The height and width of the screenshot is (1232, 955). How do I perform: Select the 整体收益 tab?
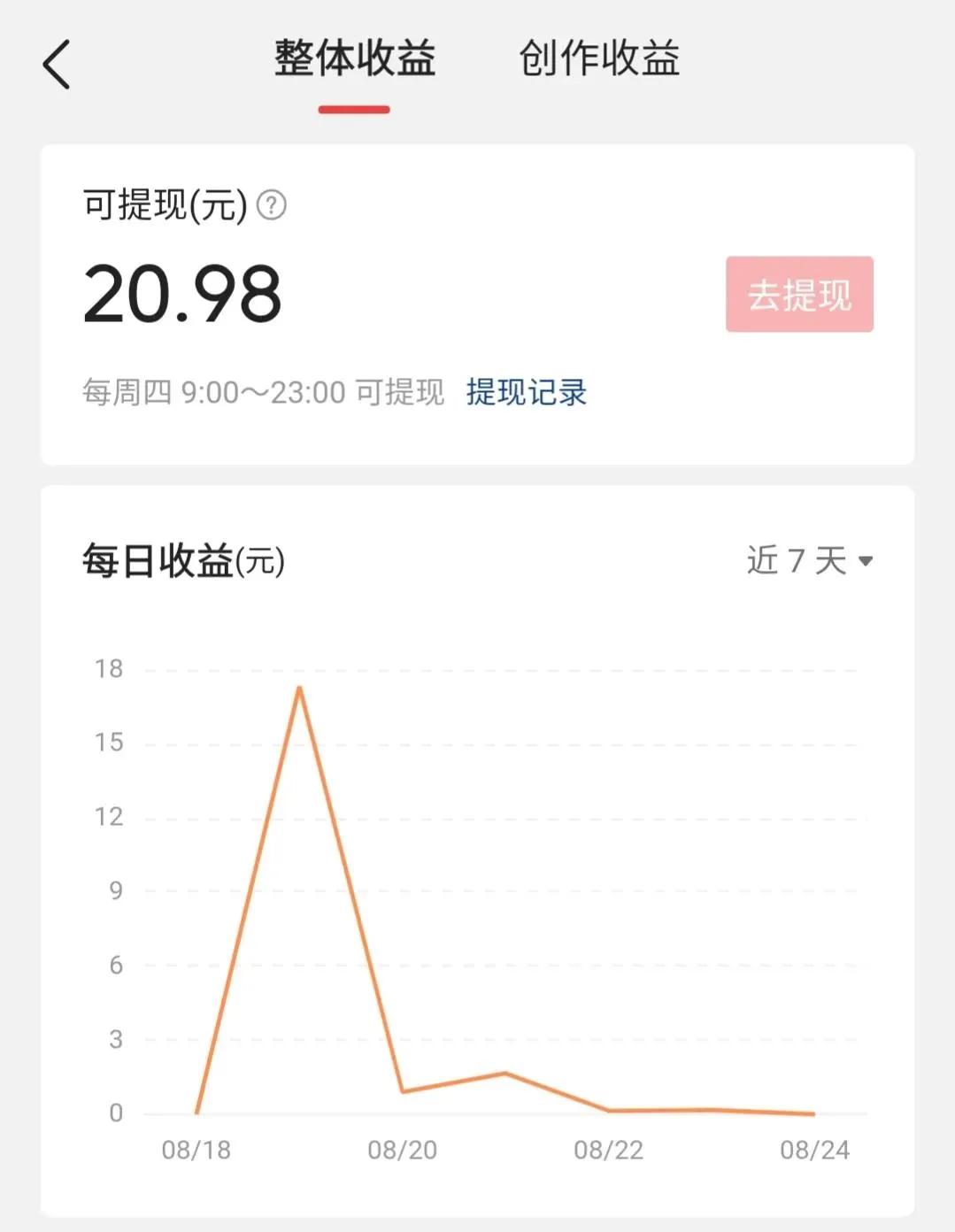pos(354,59)
